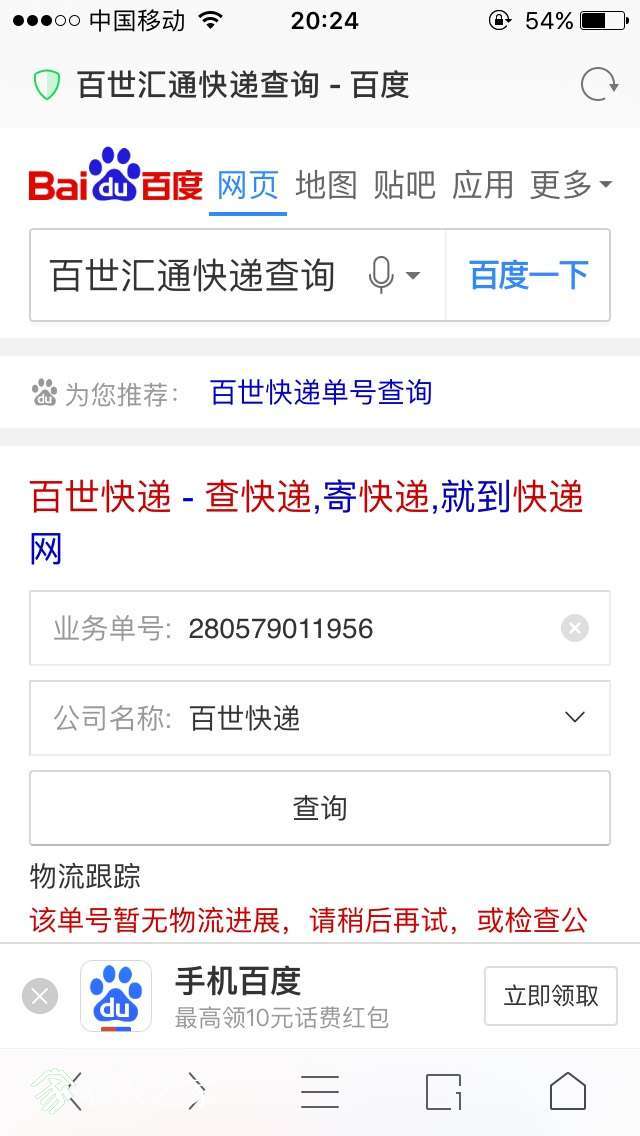Start voice search with the microphone icon

[381, 275]
